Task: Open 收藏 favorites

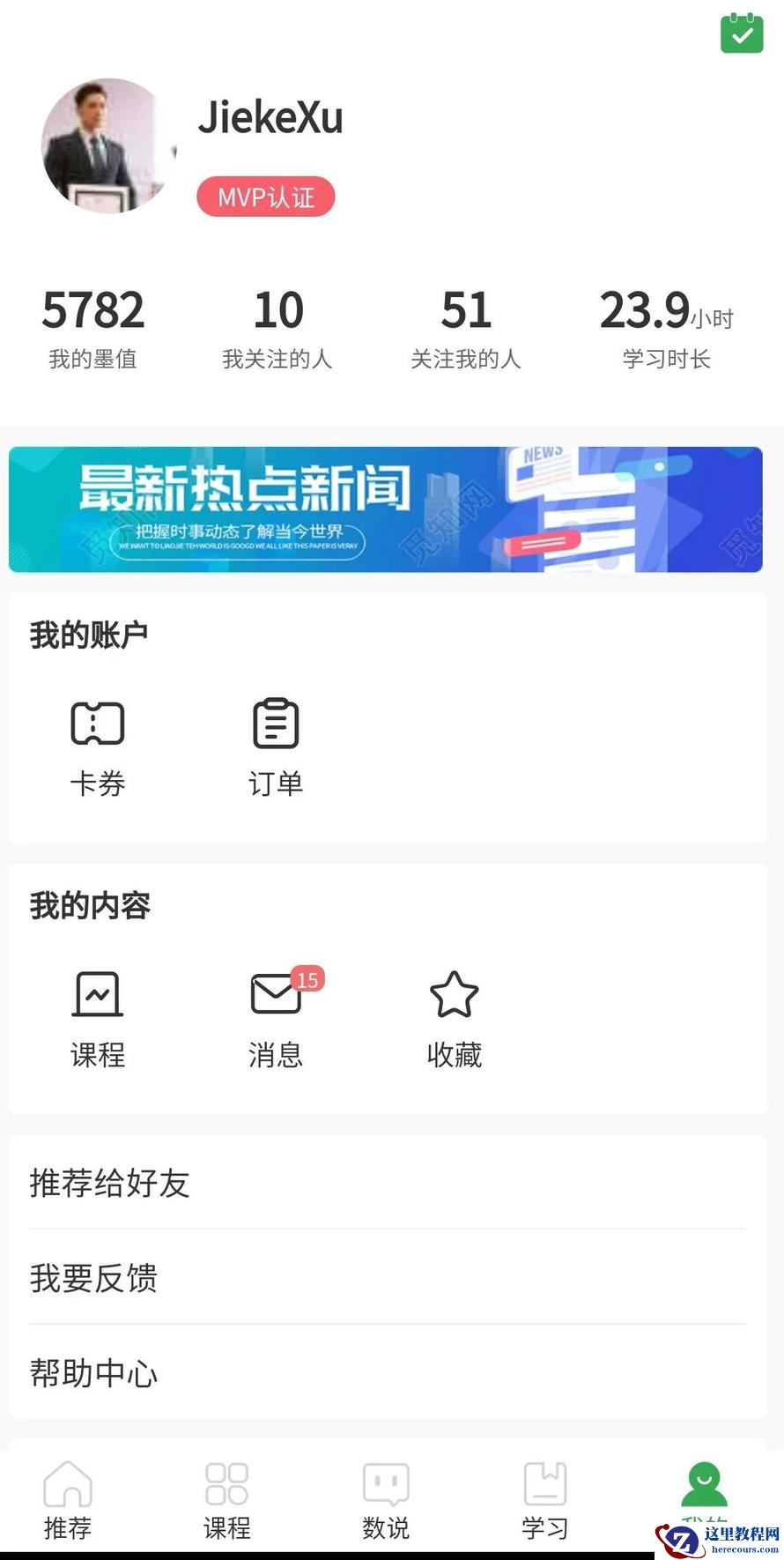Action: coord(454,1018)
